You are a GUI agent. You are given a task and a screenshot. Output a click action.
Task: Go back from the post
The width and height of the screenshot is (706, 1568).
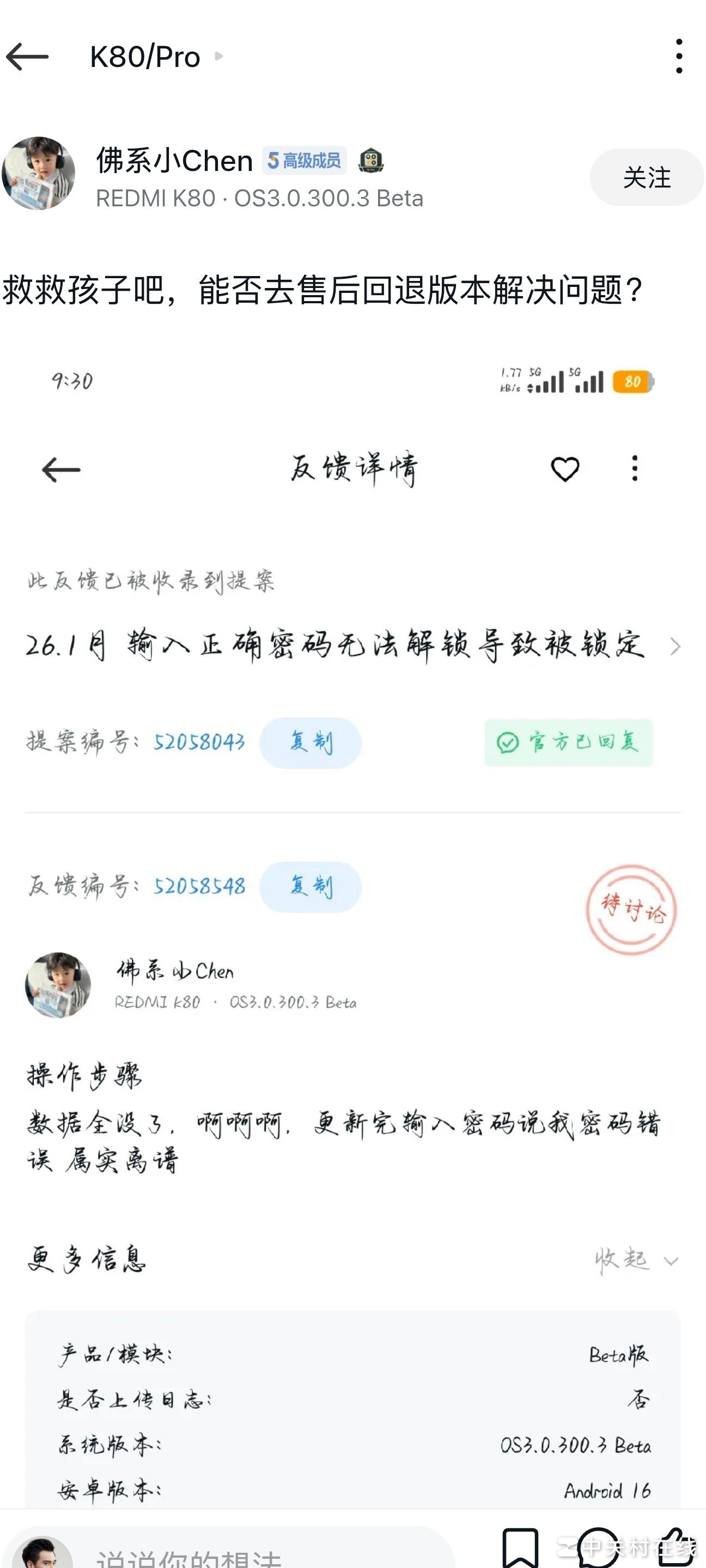(27, 57)
